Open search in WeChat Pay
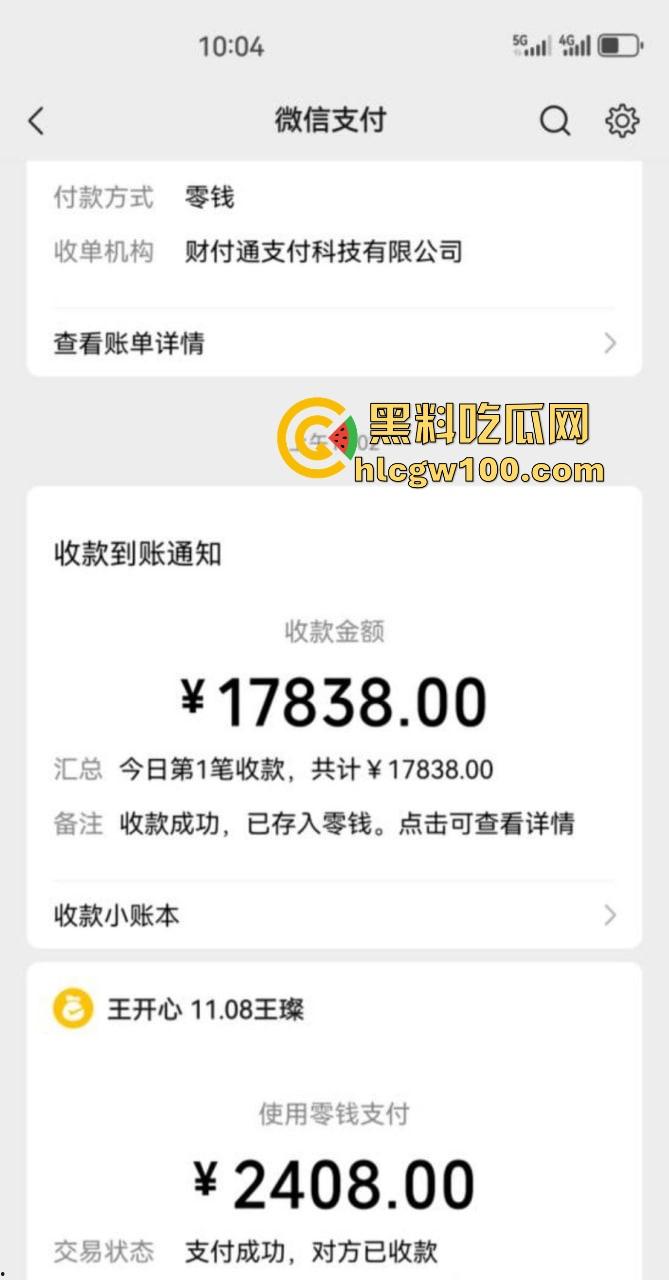Screen dimensions: 669x1280 point(555,121)
